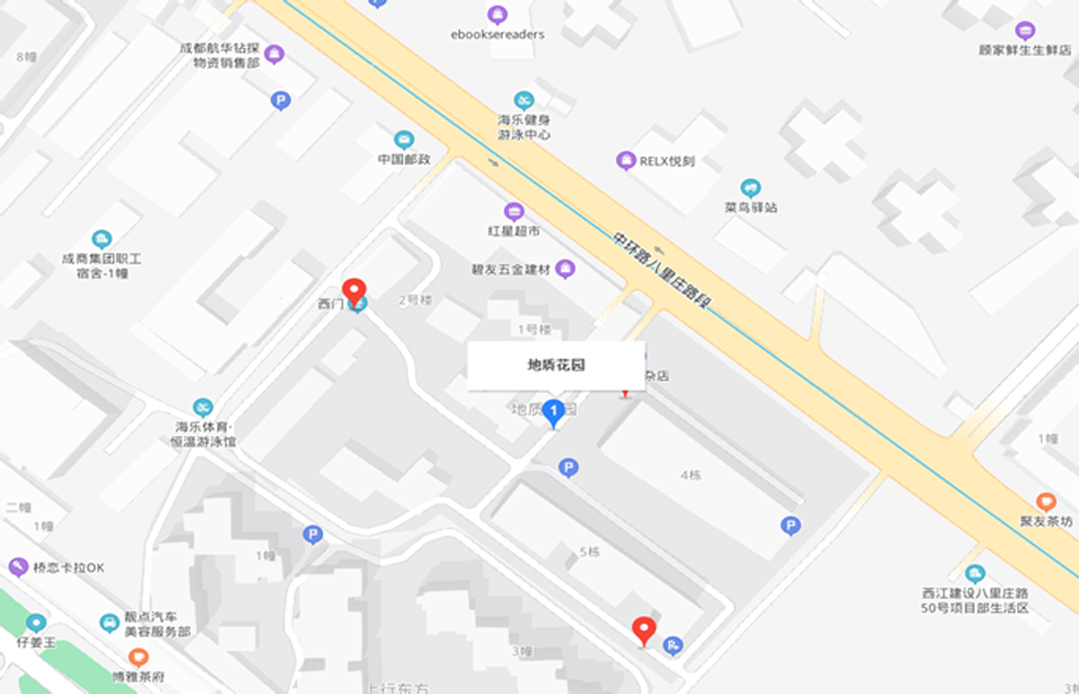Image resolution: width=1079 pixels, height=694 pixels.
Task: Tap the 顾家鲜生生鲜店 fresh store marker
Action: (x=1025, y=30)
